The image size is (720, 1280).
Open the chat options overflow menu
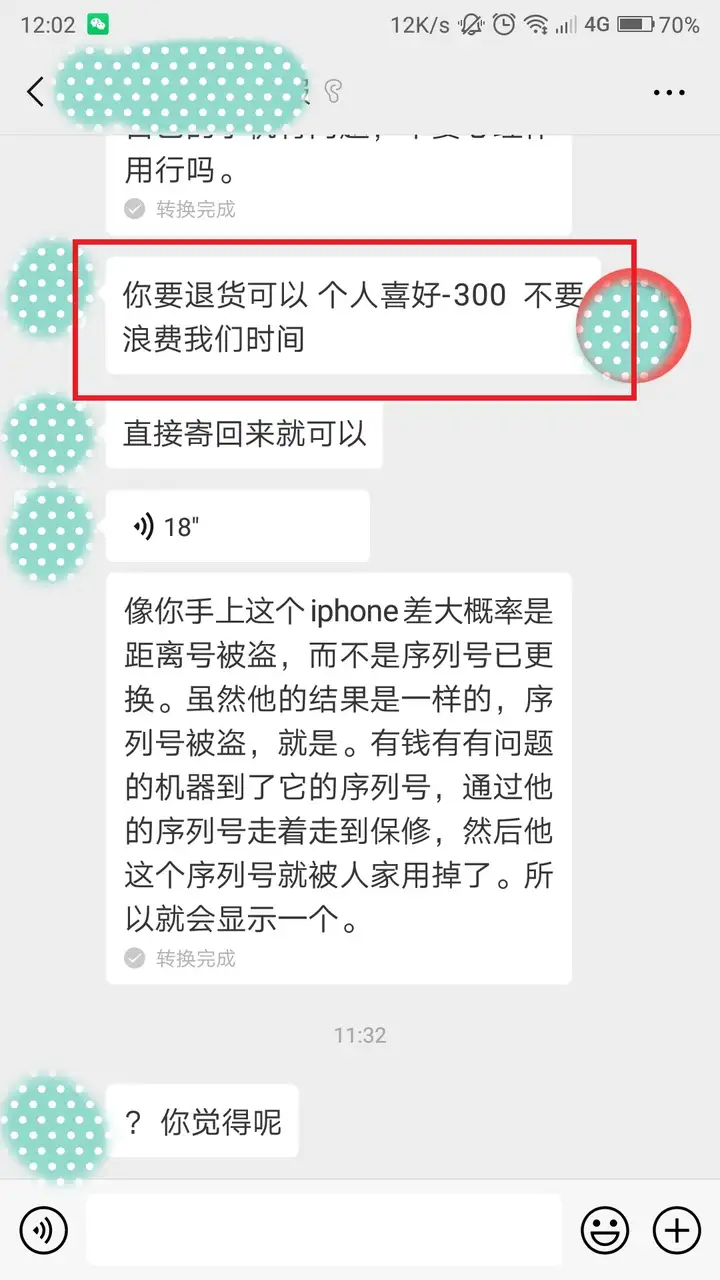click(668, 93)
